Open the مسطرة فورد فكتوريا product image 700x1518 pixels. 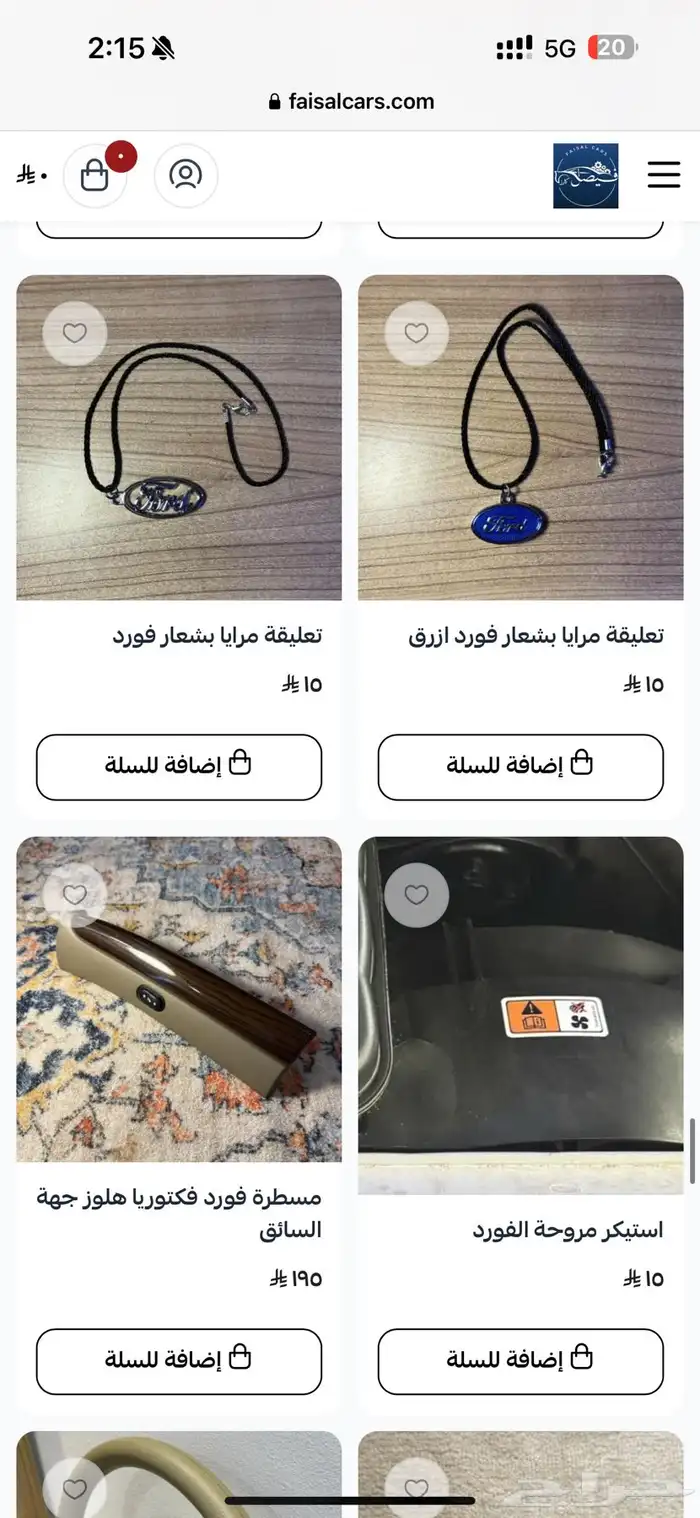click(179, 1000)
